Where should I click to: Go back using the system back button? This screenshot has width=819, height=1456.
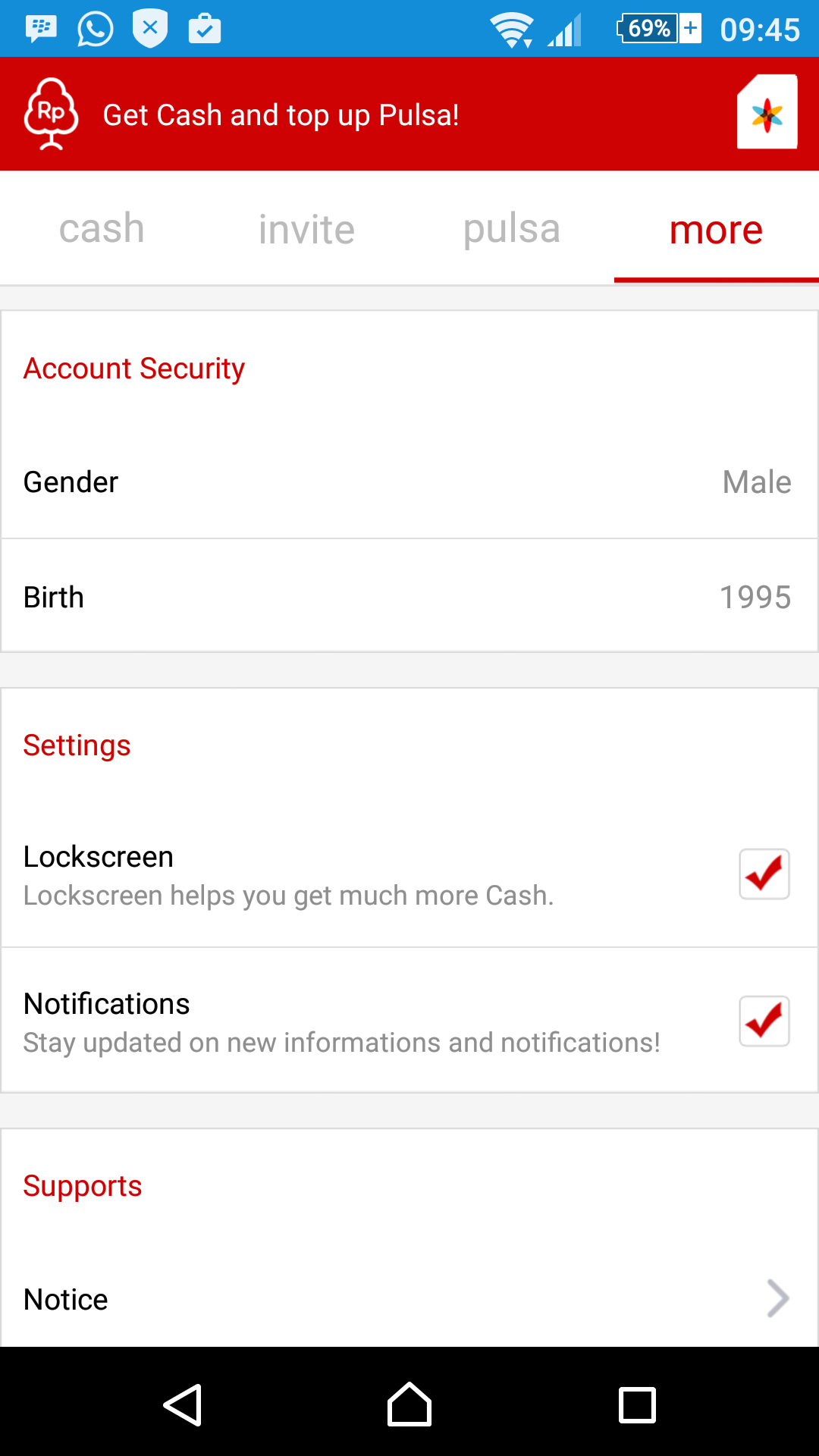point(183,1405)
